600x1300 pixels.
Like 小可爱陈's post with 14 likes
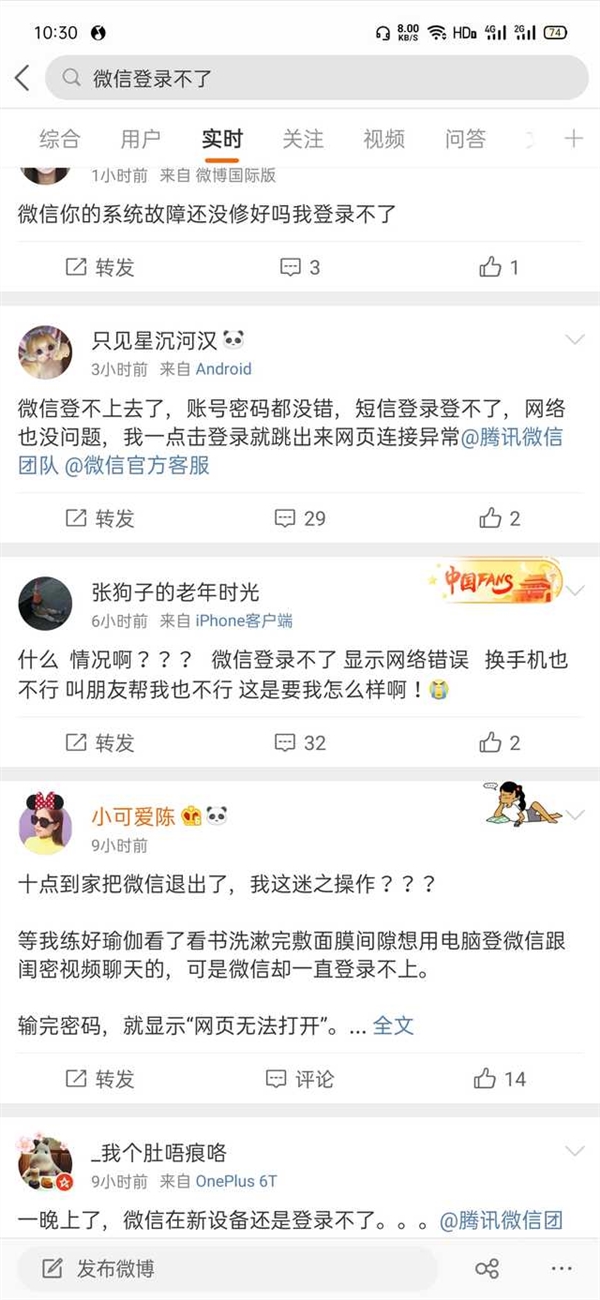click(x=499, y=1079)
